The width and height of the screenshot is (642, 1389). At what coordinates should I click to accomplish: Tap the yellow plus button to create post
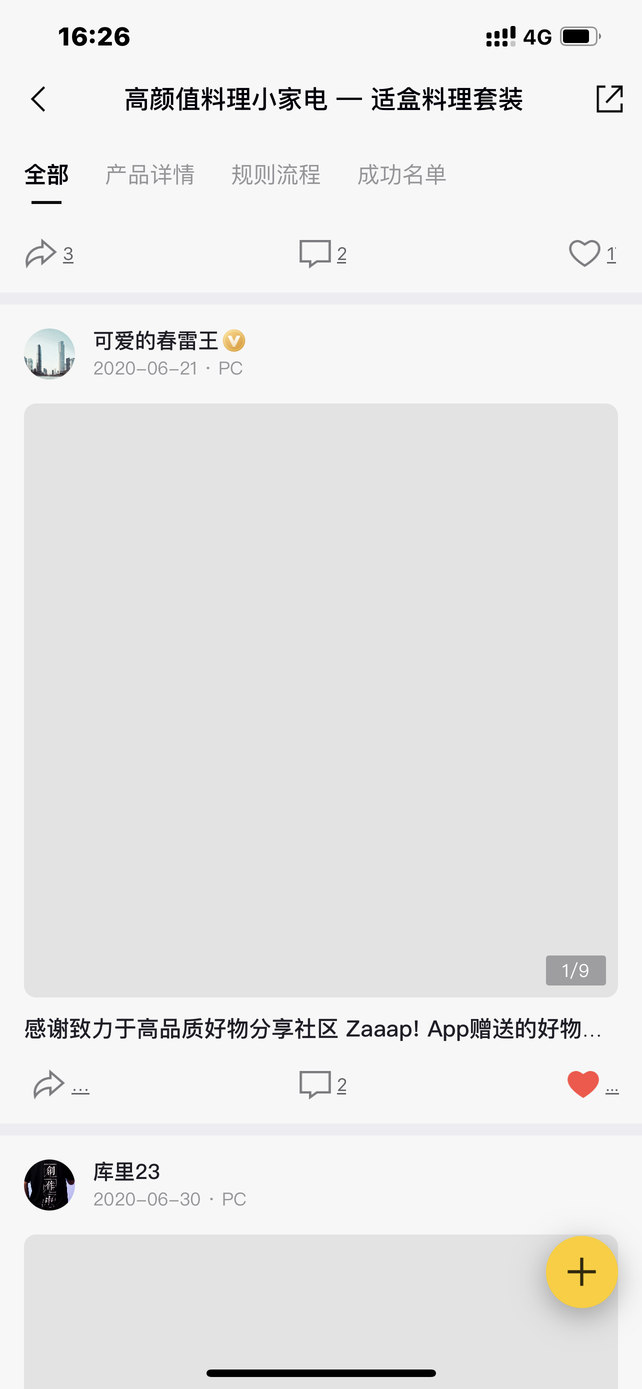581,1272
